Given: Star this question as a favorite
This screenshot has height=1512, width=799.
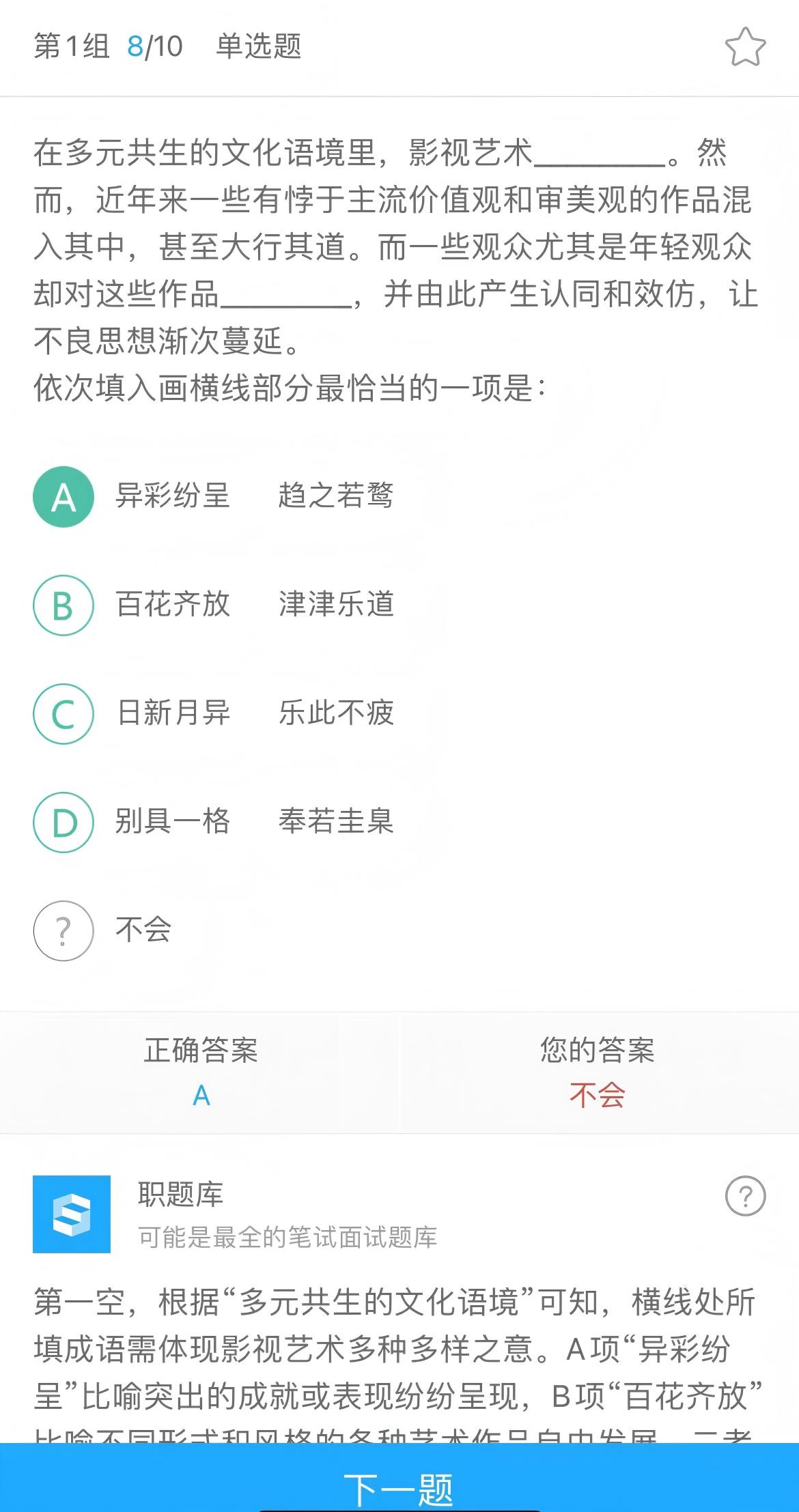Looking at the screenshot, I should click(744, 47).
